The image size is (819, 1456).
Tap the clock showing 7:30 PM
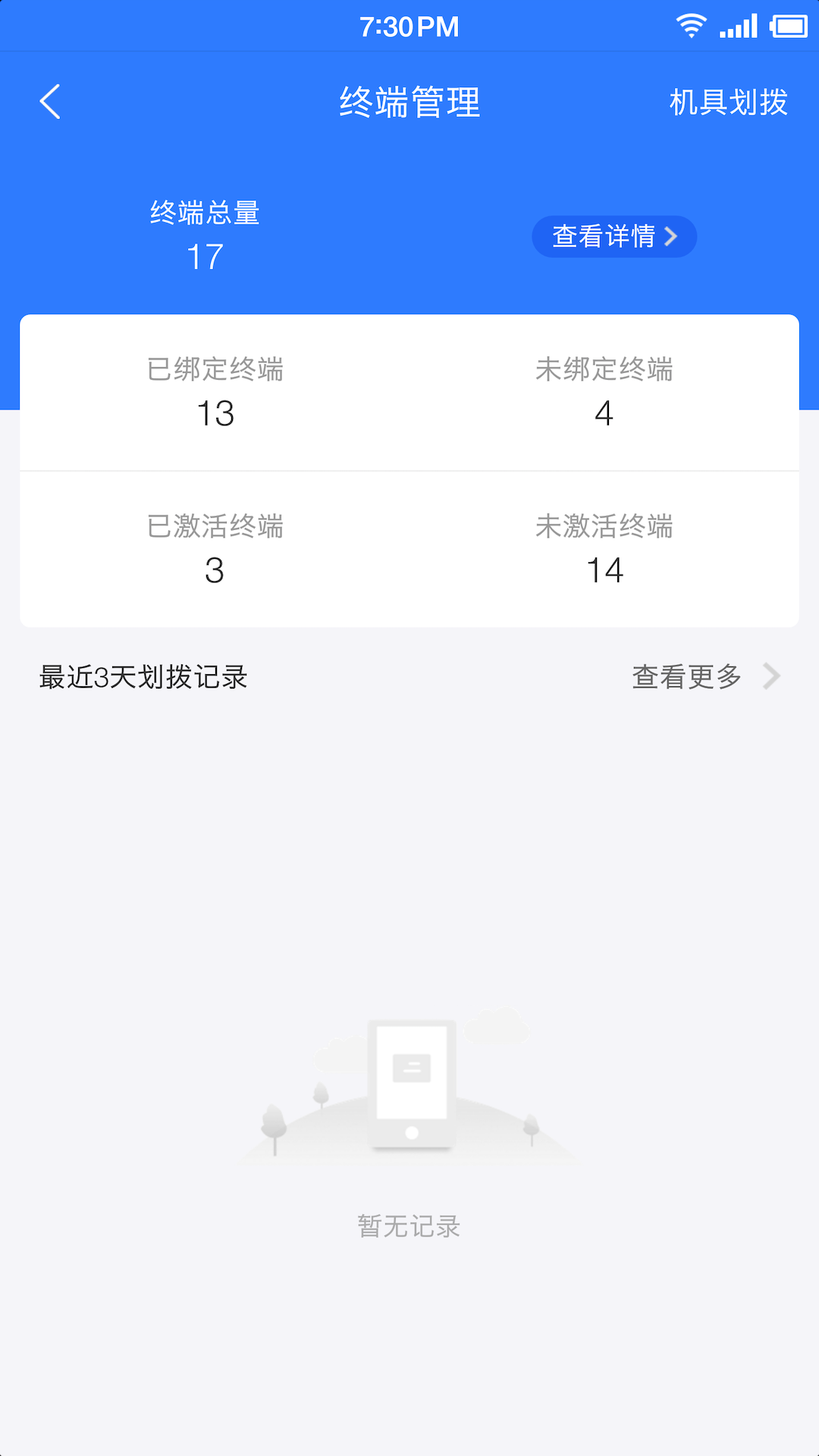coord(409,25)
